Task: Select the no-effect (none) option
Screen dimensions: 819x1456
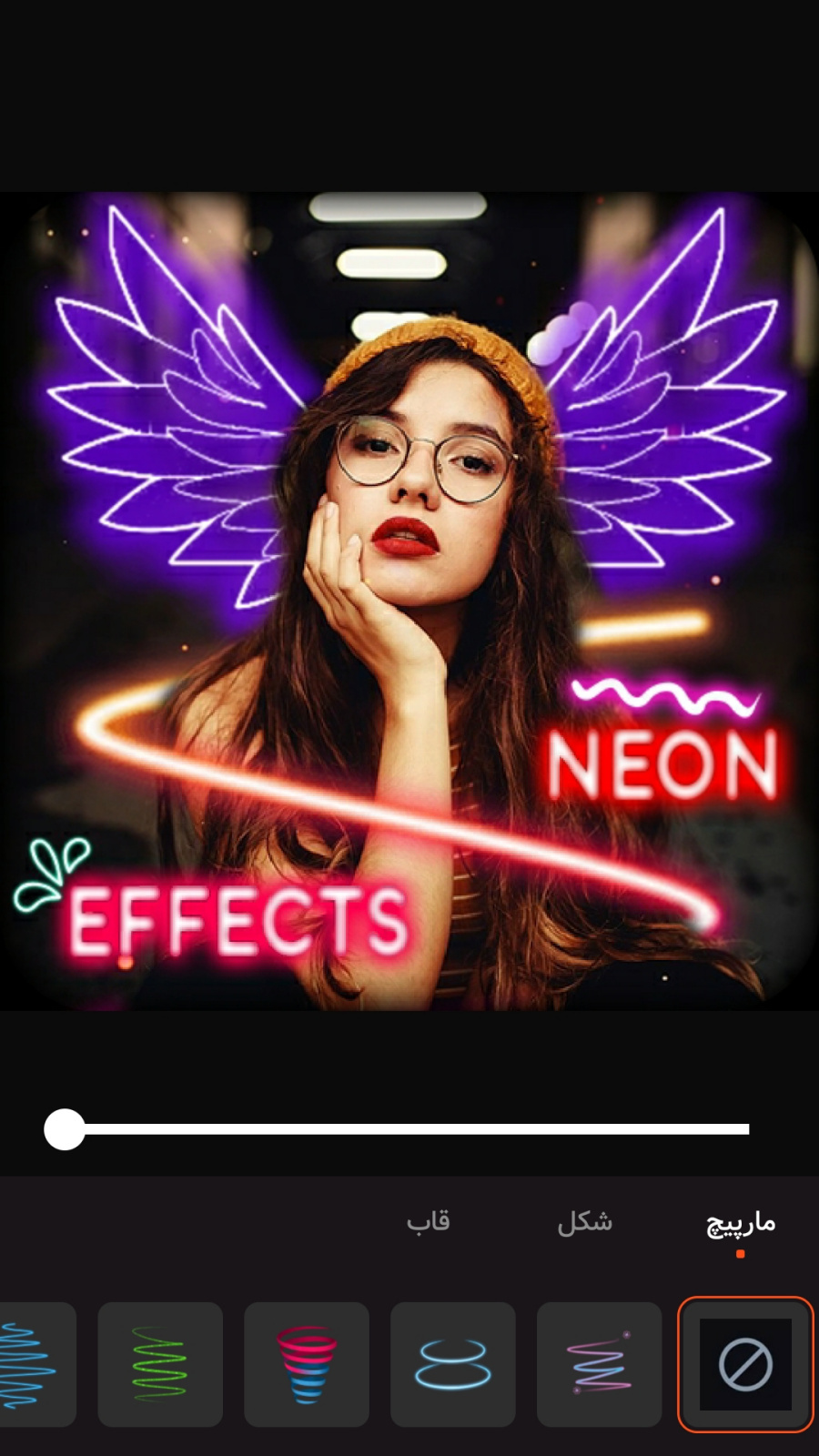Action: click(x=745, y=1364)
